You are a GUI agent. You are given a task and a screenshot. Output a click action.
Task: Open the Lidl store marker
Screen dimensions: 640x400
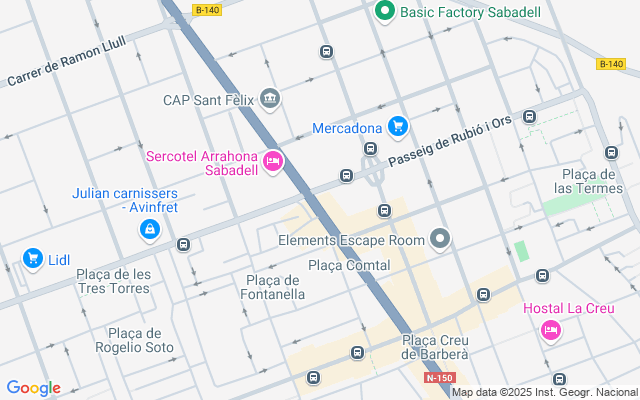(x=33, y=259)
